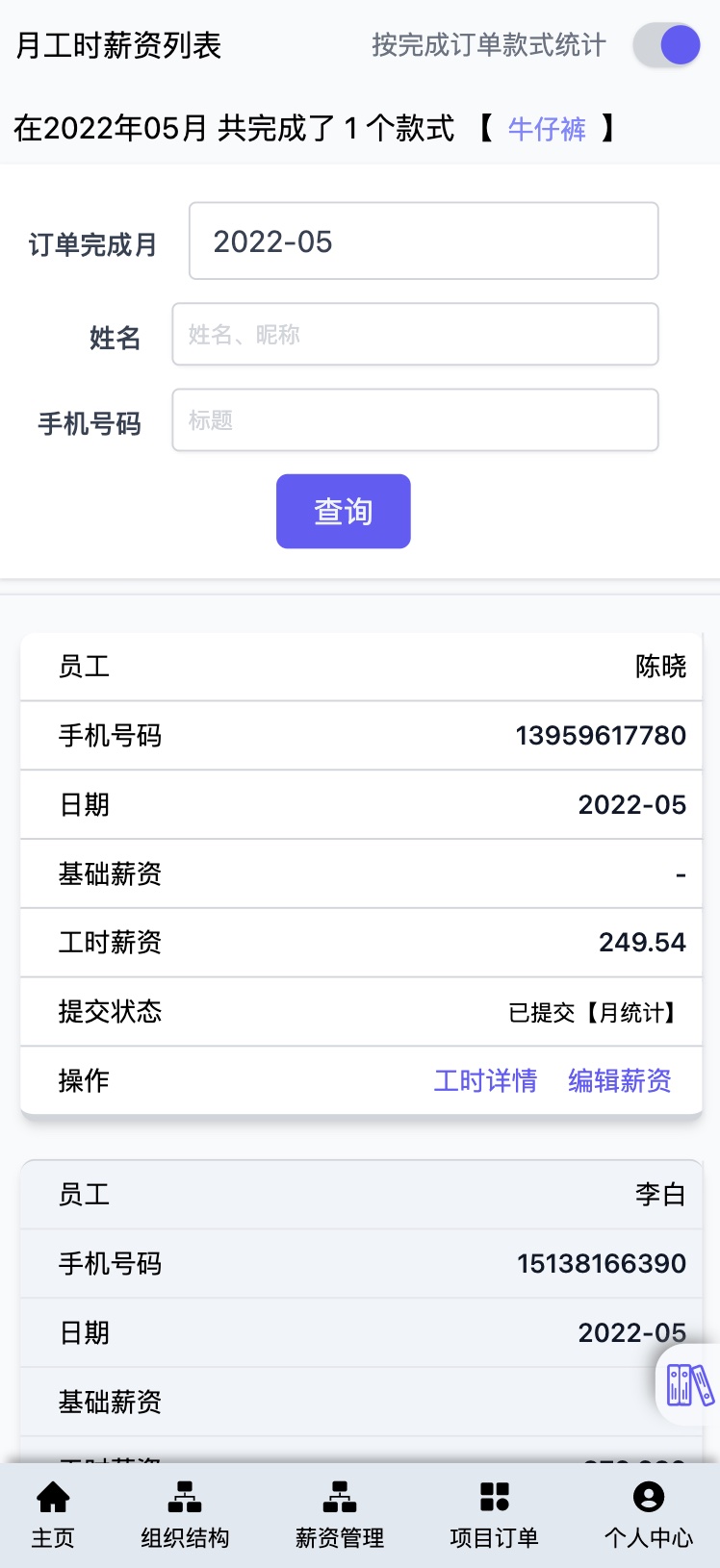720x1568 pixels.
Task: Click 工时详情 for employee 陈晓
Action: coord(486,1081)
